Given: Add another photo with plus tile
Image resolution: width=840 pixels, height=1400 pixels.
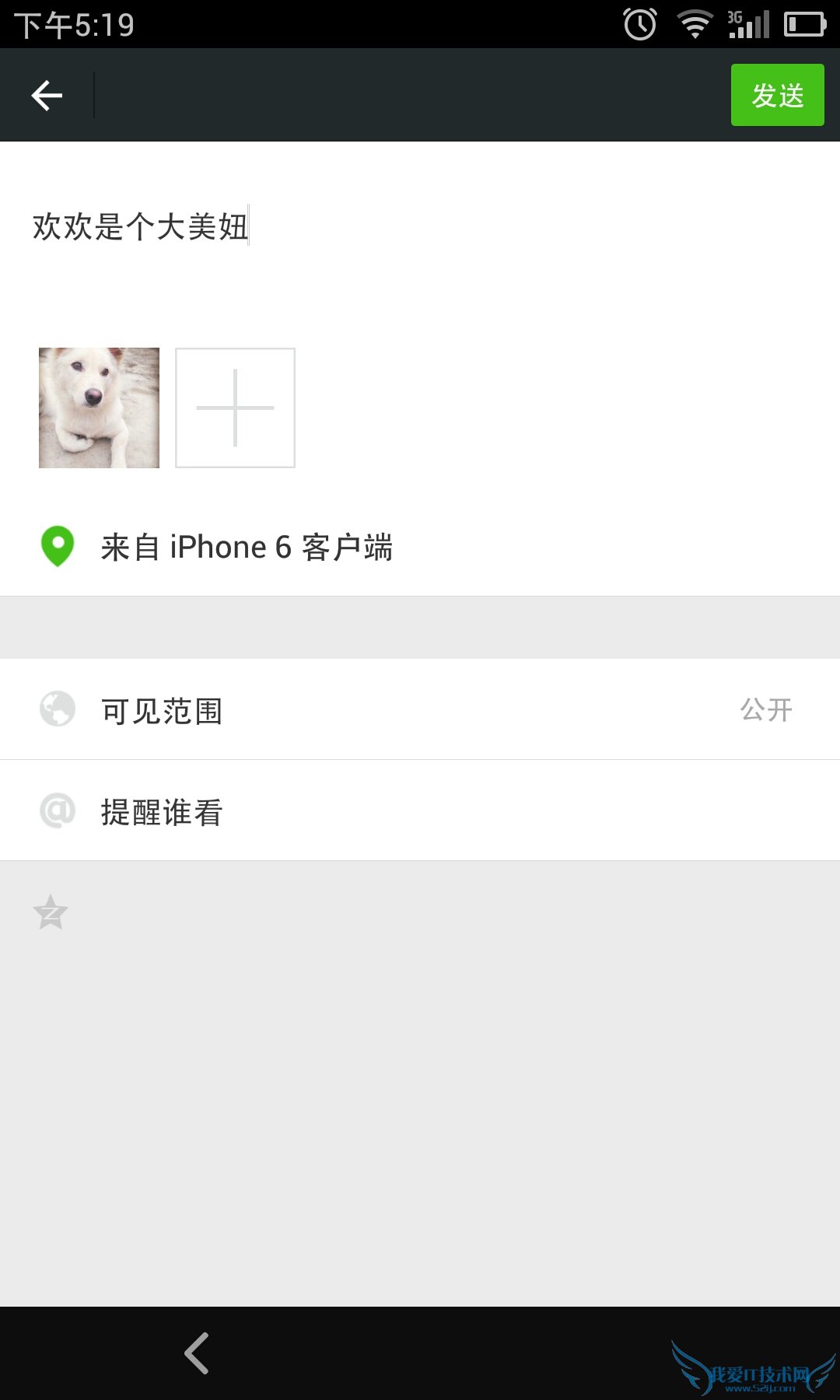Looking at the screenshot, I should [x=235, y=408].
